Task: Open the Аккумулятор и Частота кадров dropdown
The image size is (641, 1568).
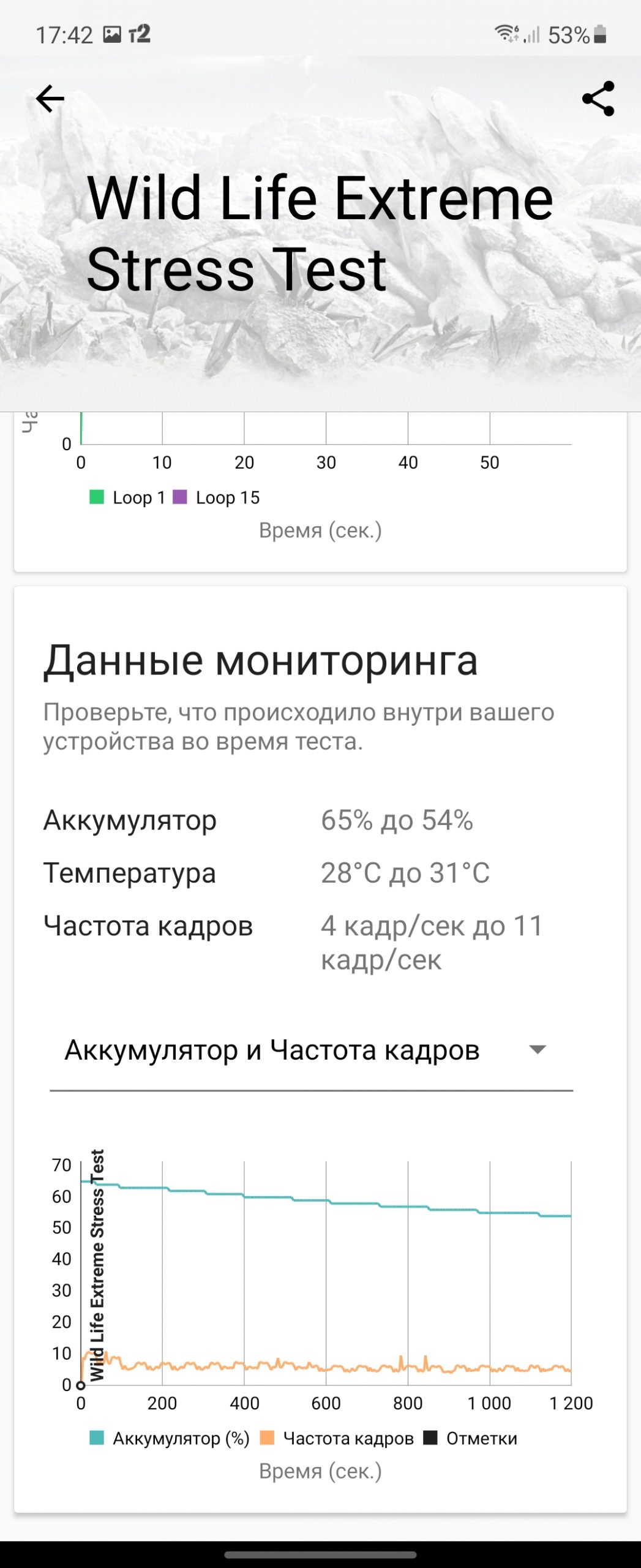Action: [311, 1050]
